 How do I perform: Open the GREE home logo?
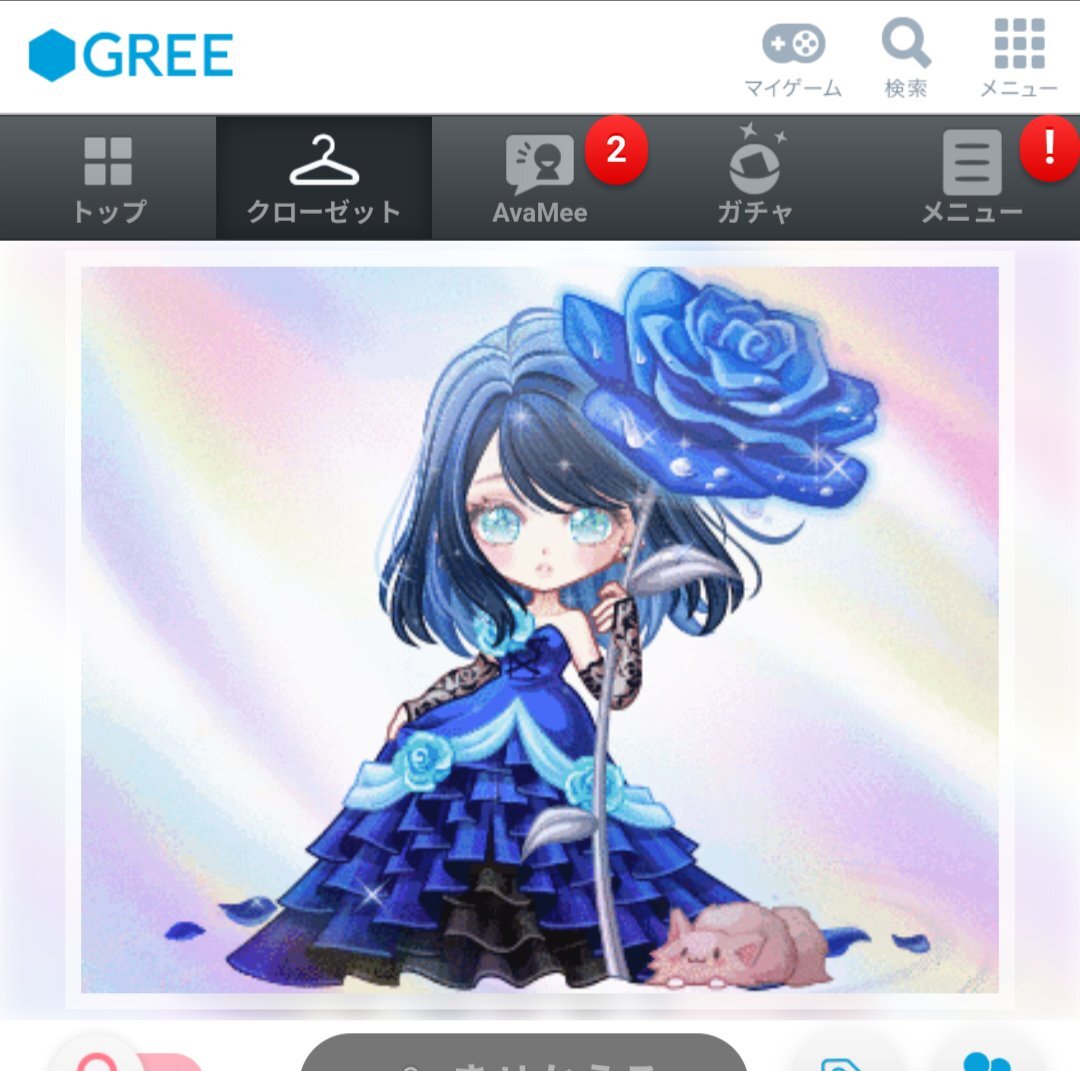coord(131,55)
